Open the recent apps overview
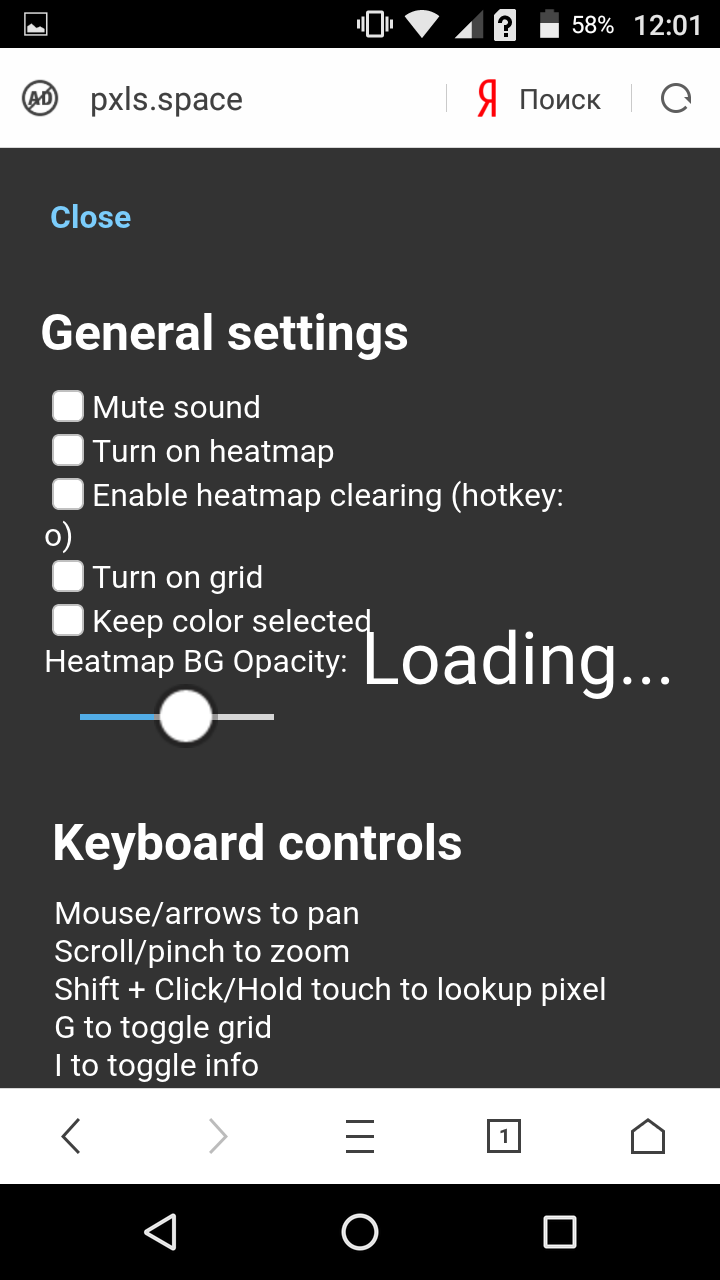 tap(560, 1232)
